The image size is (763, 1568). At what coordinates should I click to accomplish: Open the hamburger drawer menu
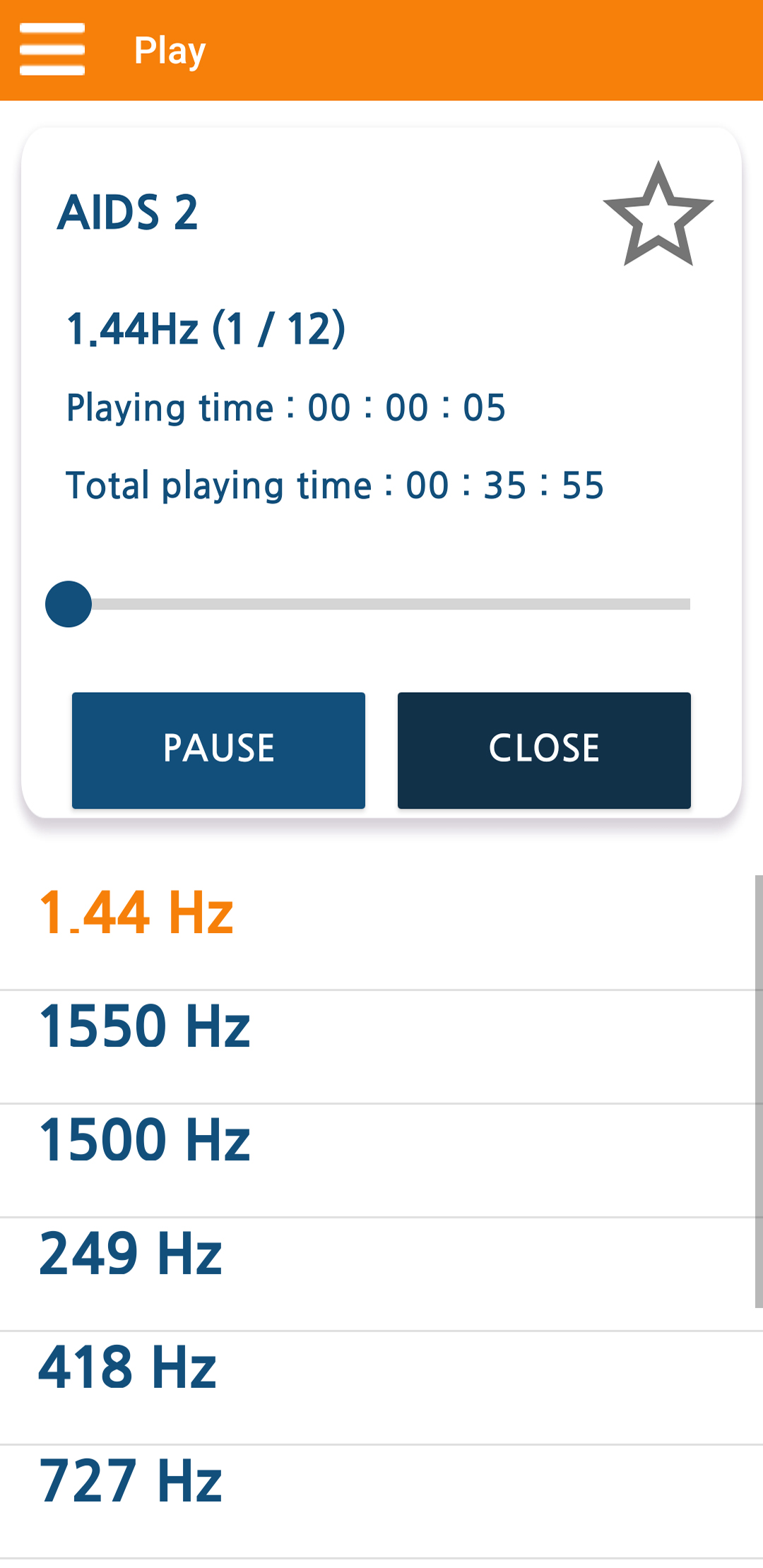pyautogui.click(x=52, y=49)
